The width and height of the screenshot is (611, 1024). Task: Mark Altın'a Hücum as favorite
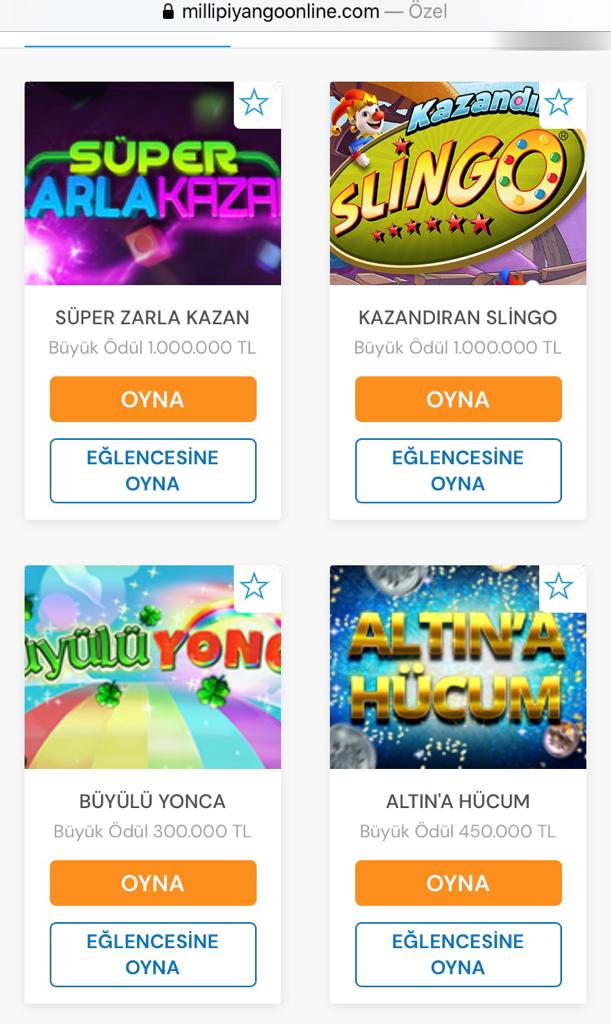(559, 587)
